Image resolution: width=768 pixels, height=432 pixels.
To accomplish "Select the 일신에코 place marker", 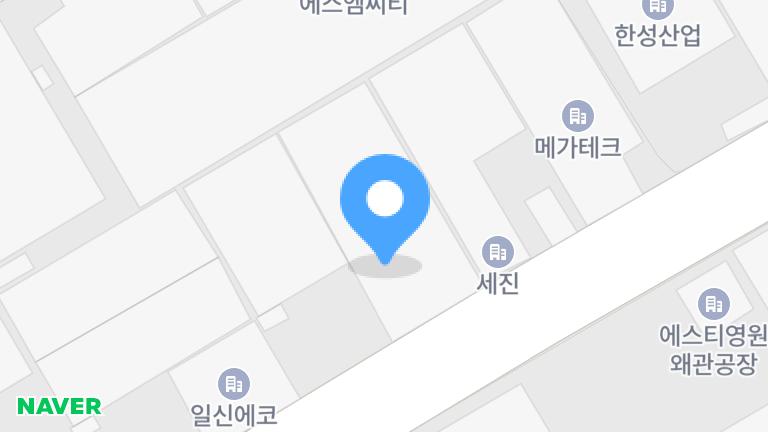I will point(233,383).
